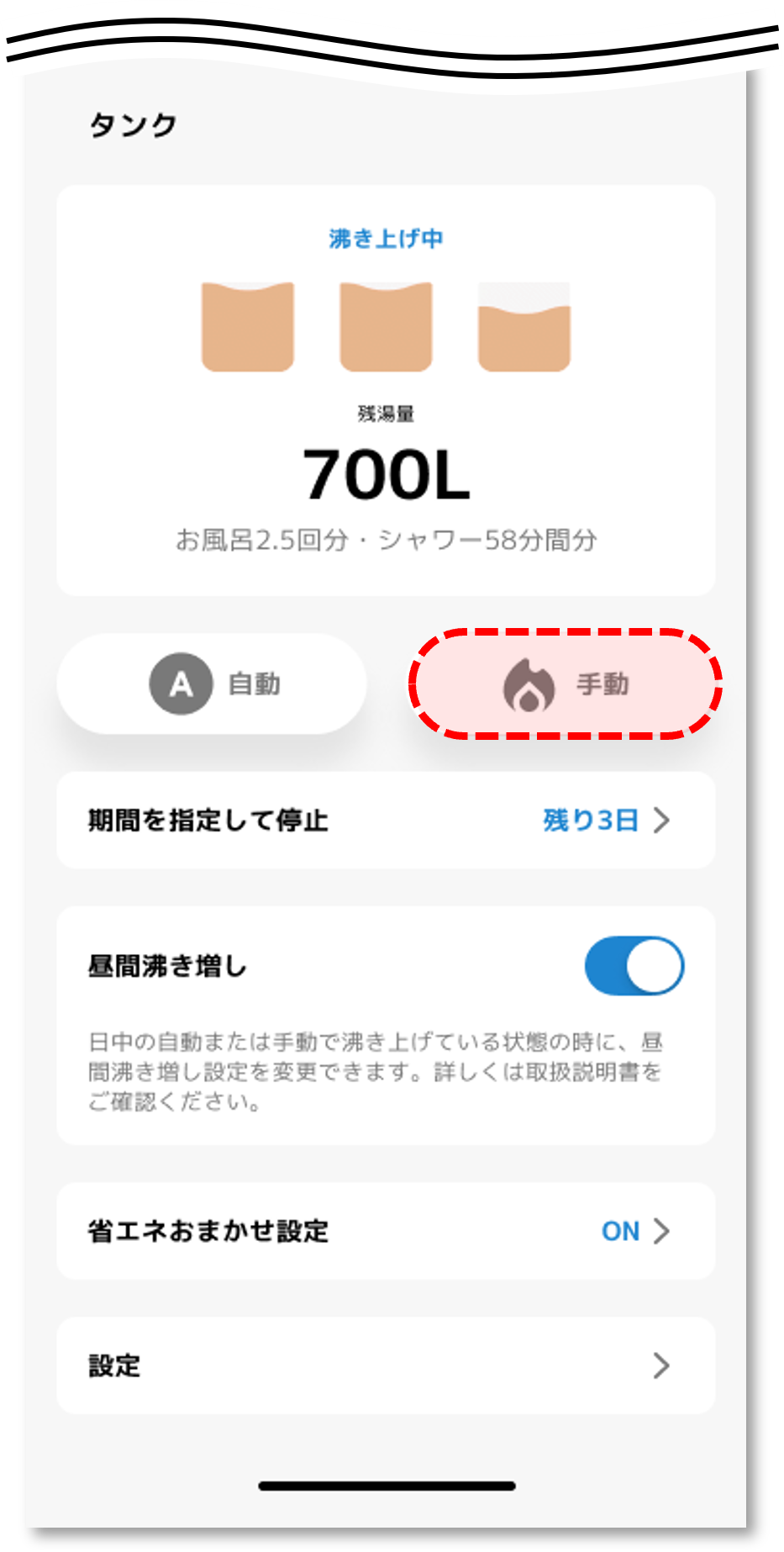
Task: Select the 自動 (auto) mode button
Action: coord(212,684)
